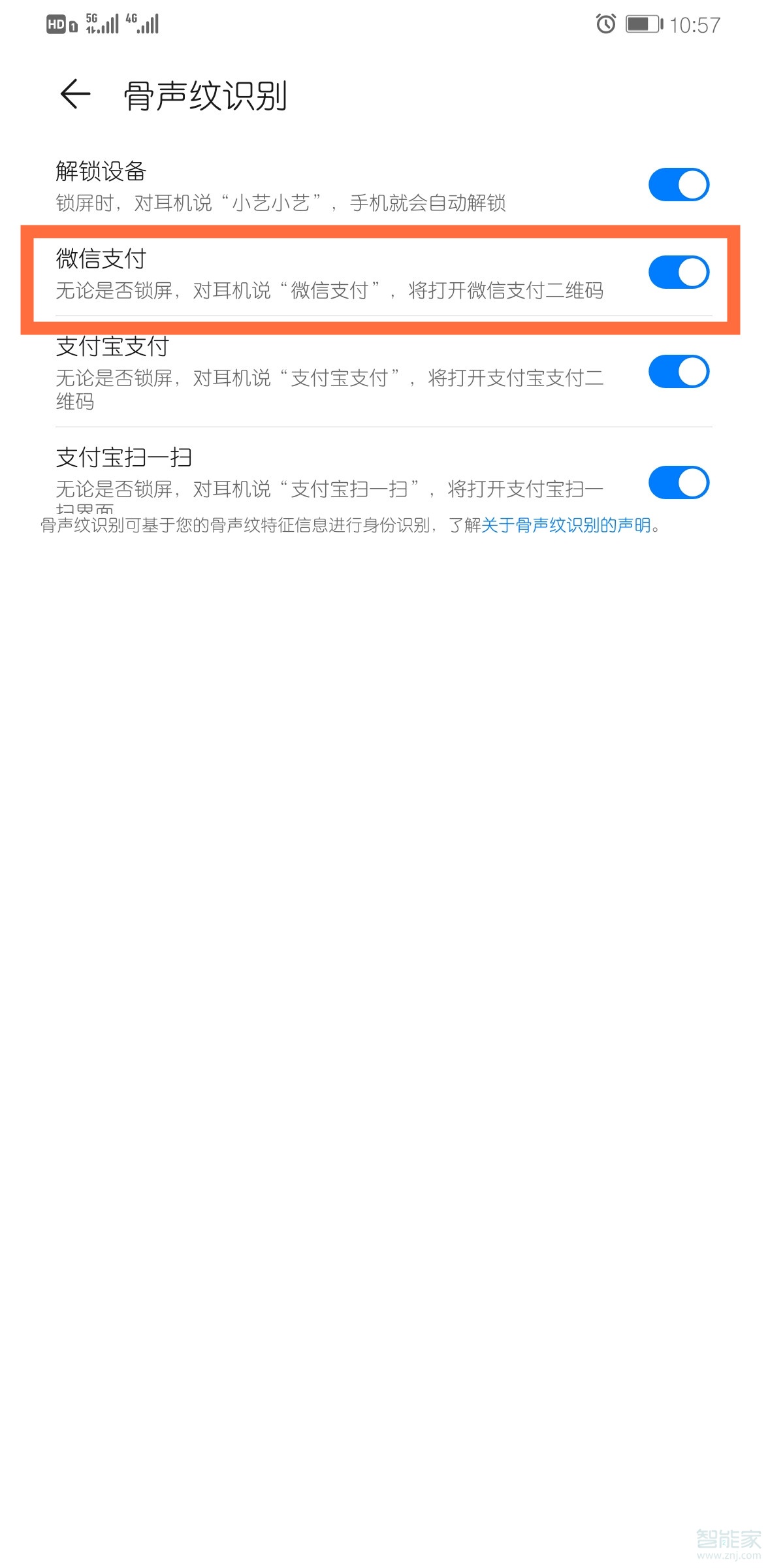
Task: Tap the back arrow to exit 骨声纹识别
Action: 74,95
